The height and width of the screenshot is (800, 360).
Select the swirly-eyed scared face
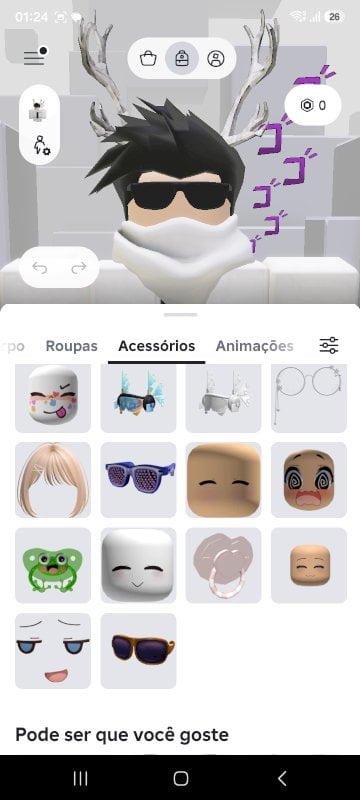(x=309, y=480)
